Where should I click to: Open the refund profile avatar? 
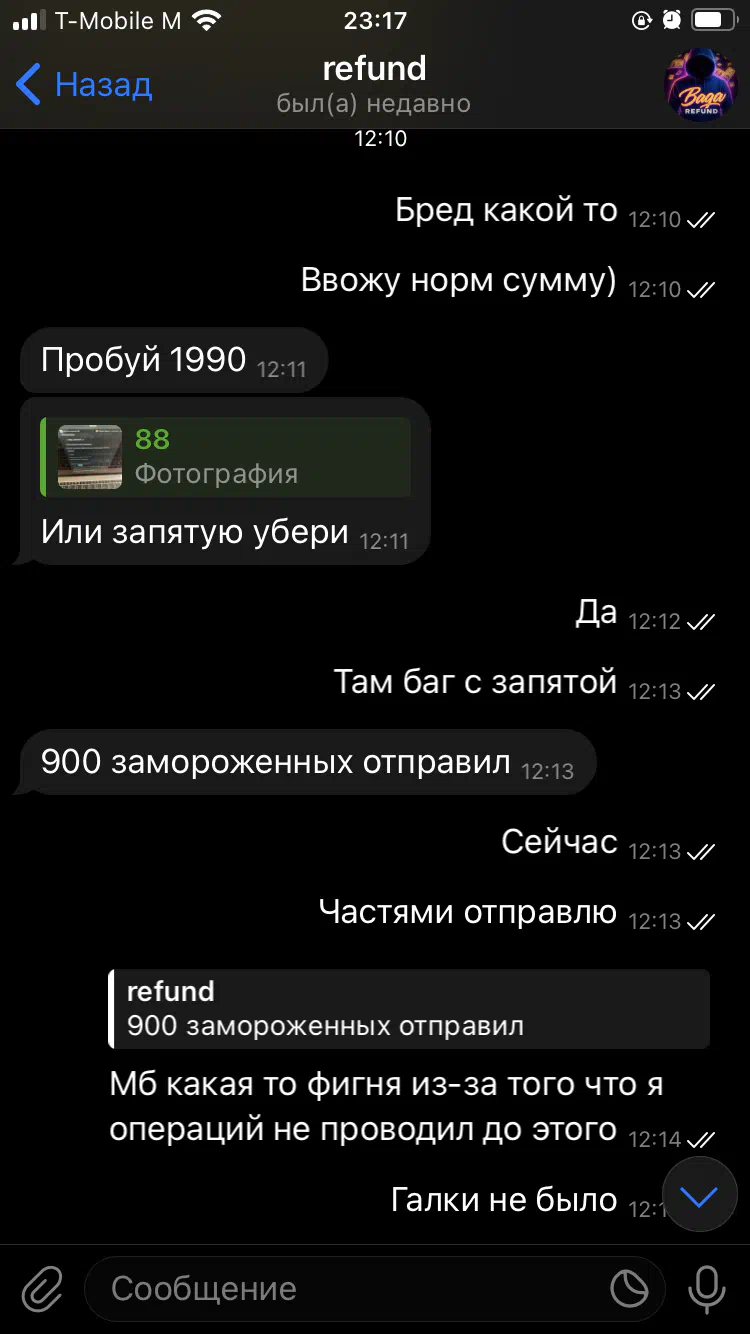coord(701,87)
